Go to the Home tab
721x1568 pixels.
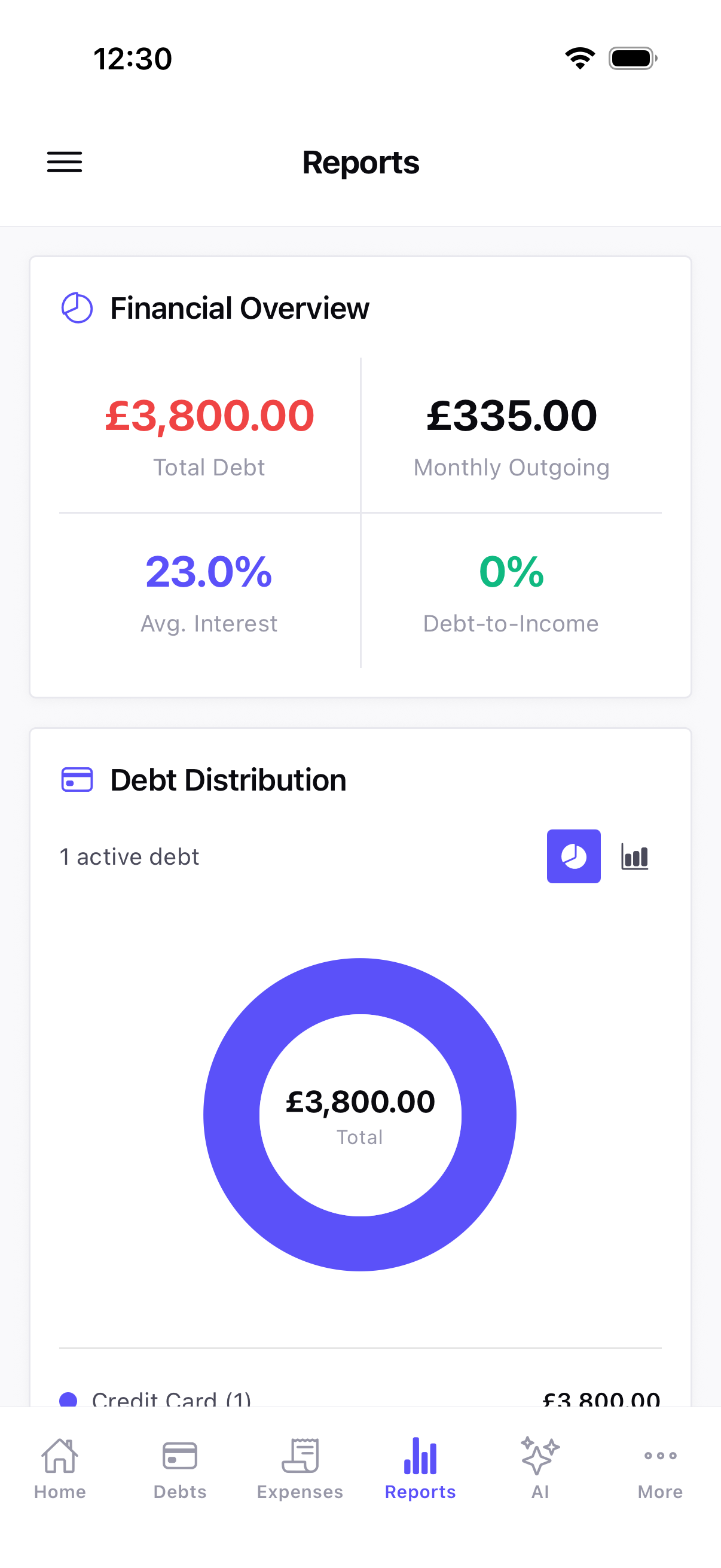(x=60, y=1468)
